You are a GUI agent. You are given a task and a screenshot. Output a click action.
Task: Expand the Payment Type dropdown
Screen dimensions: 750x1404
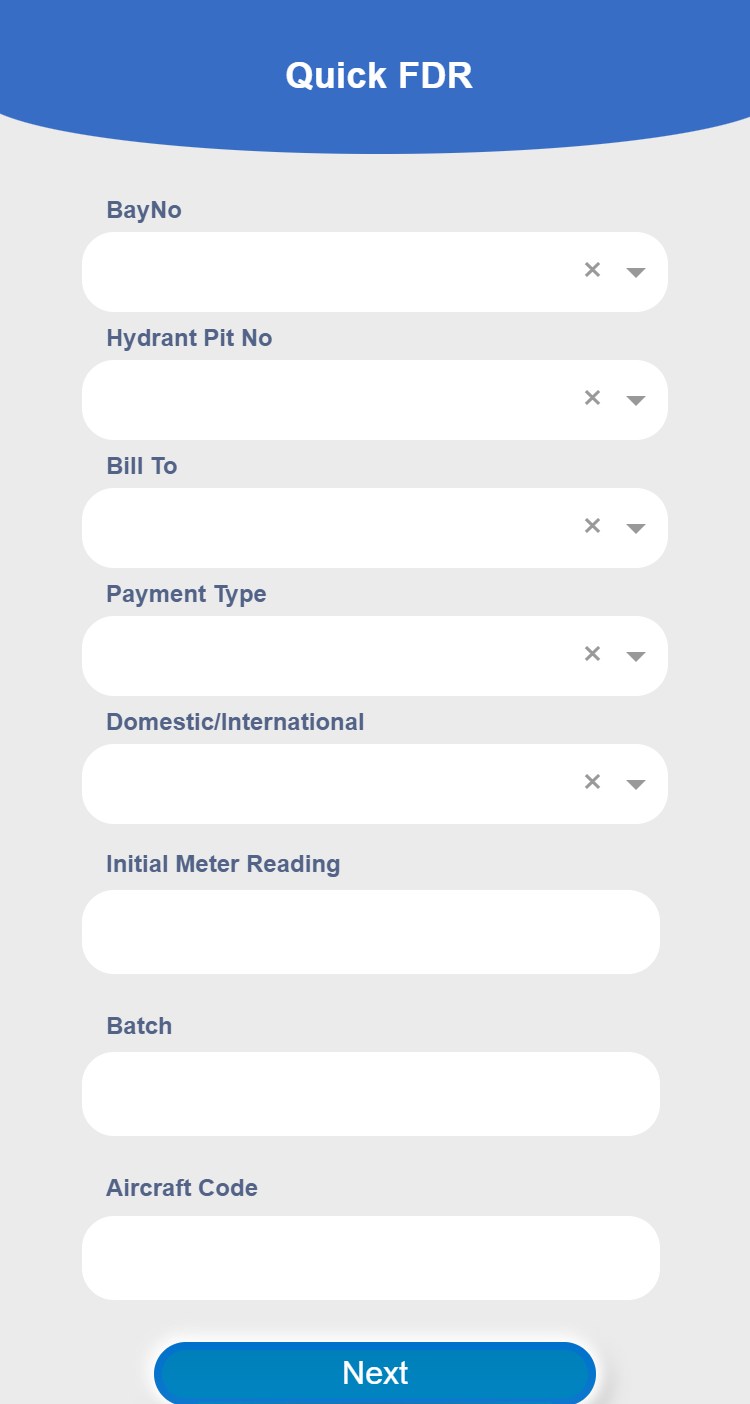click(635, 656)
